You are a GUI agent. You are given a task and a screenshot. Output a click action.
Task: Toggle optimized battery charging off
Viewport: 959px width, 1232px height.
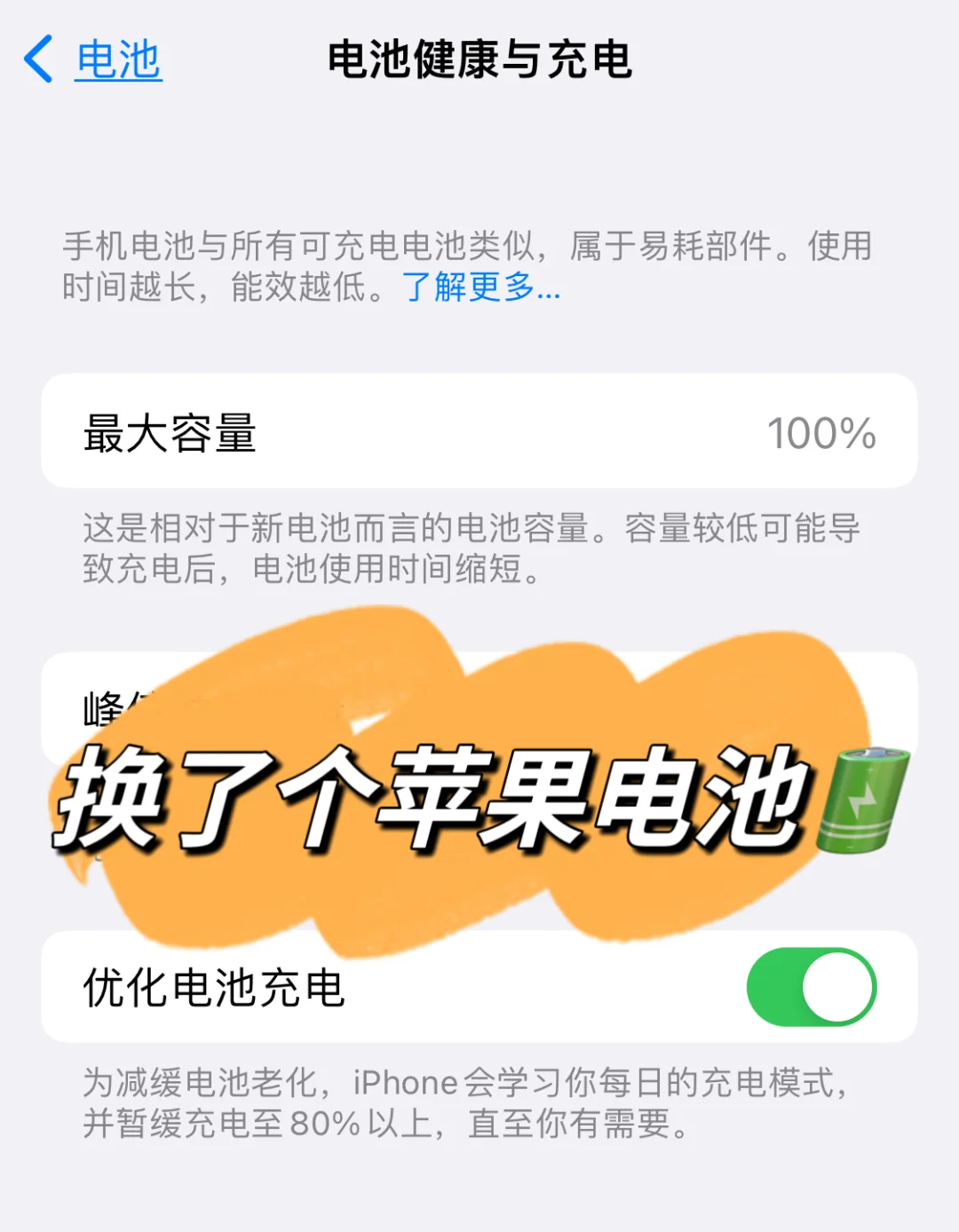pyautogui.click(x=813, y=986)
